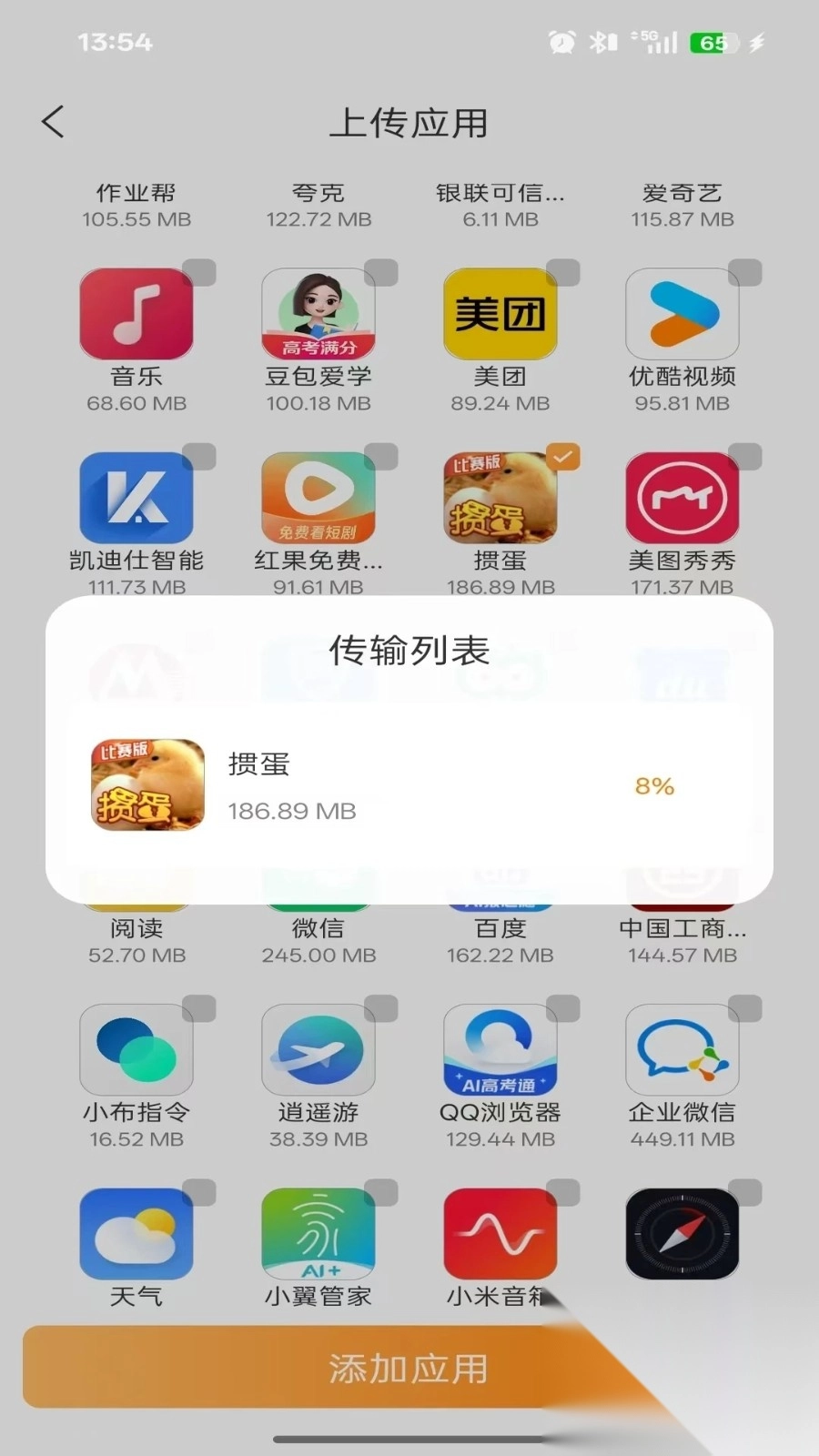Select the 掼蛋 thumbnail in the transfer list
This screenshot has height=1456, width=819.
coord(146,786)
